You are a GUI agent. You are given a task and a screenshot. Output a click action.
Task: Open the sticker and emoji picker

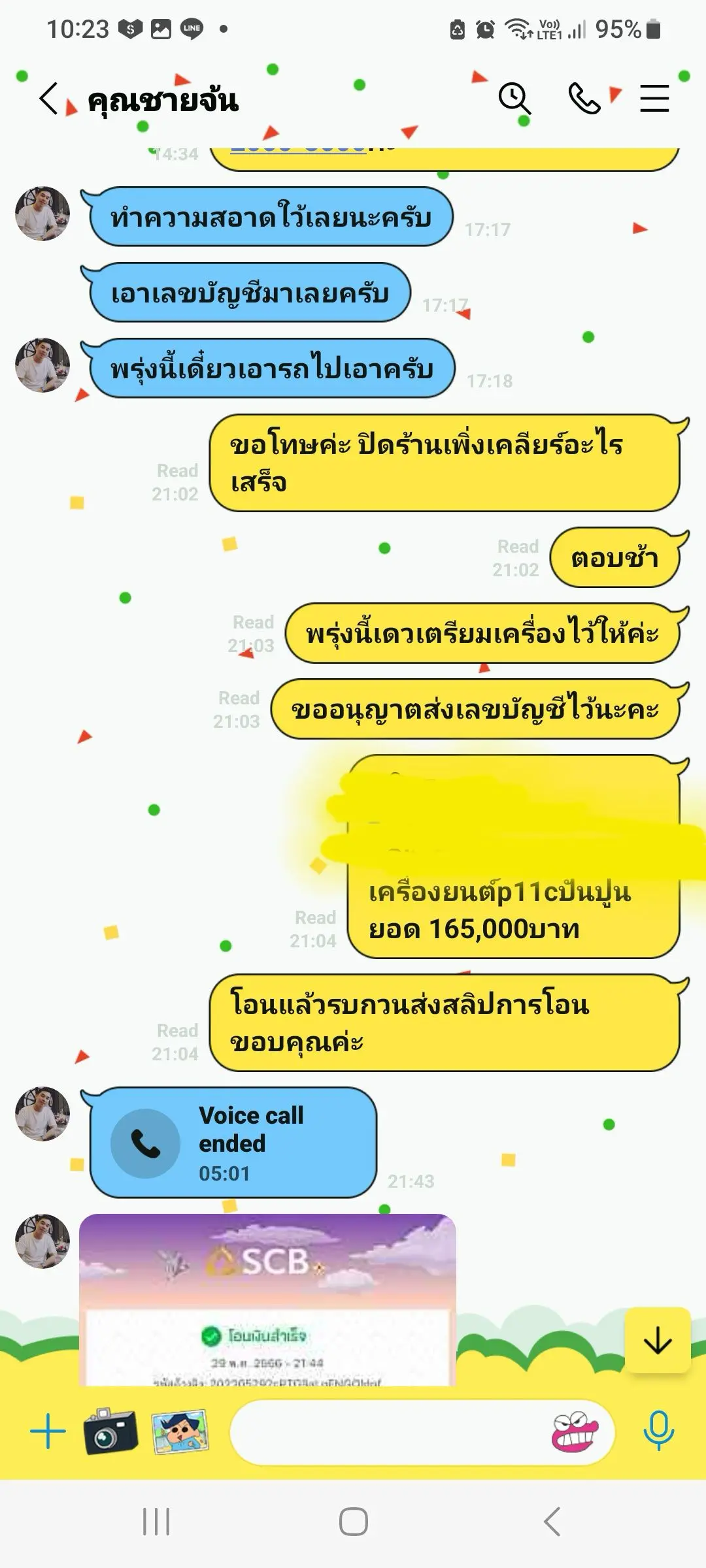[575, 1431]
